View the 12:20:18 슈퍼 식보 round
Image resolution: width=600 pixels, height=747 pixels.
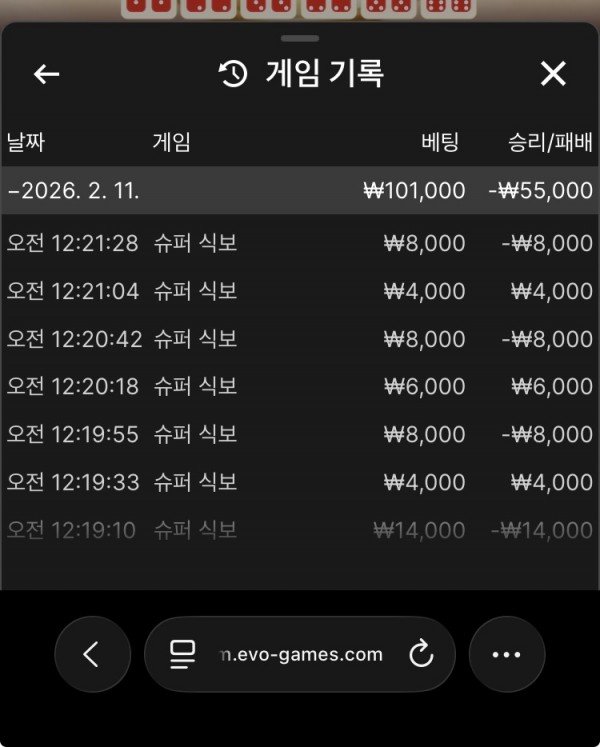300,386
